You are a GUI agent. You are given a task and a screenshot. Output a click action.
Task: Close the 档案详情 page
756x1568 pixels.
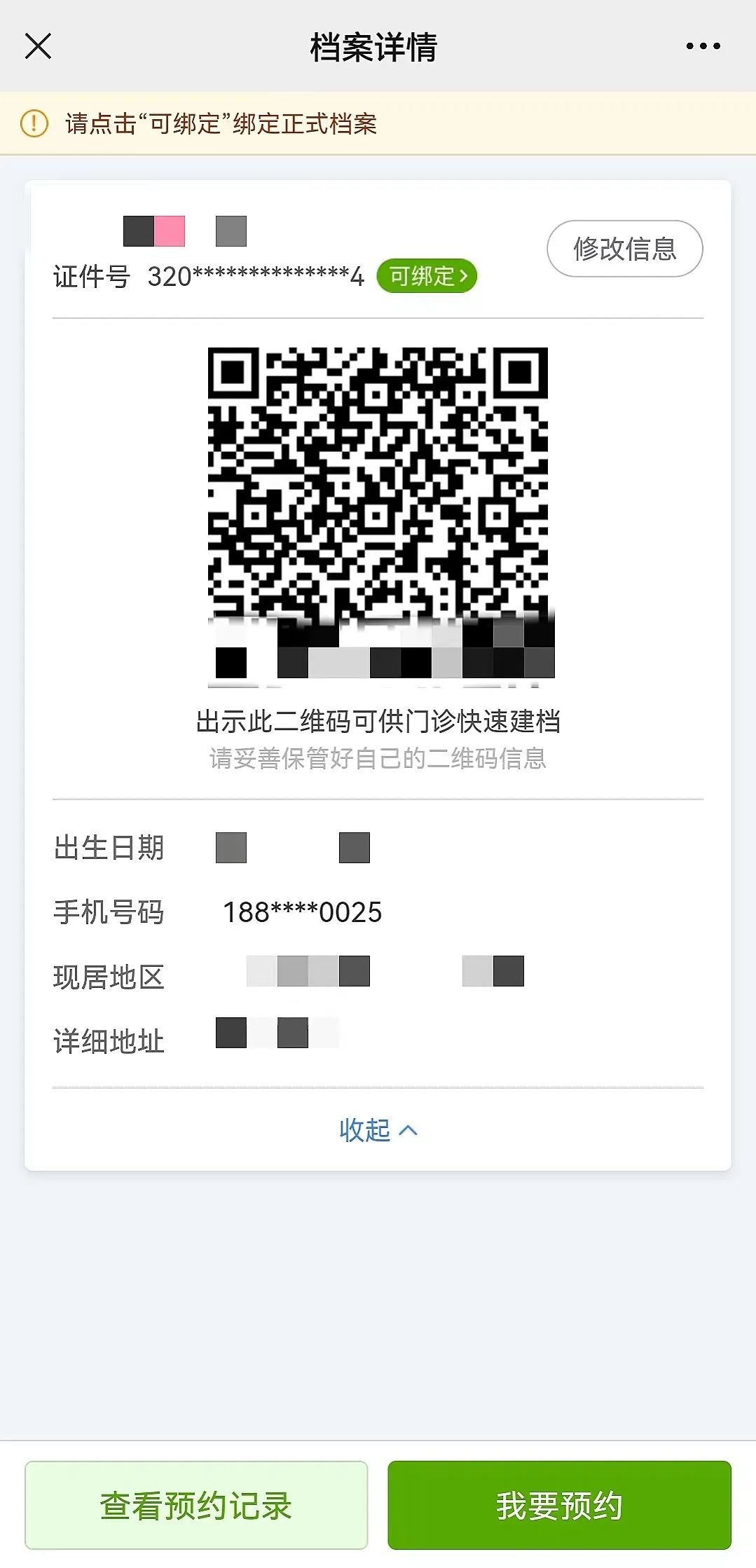[x=38, y=46]
